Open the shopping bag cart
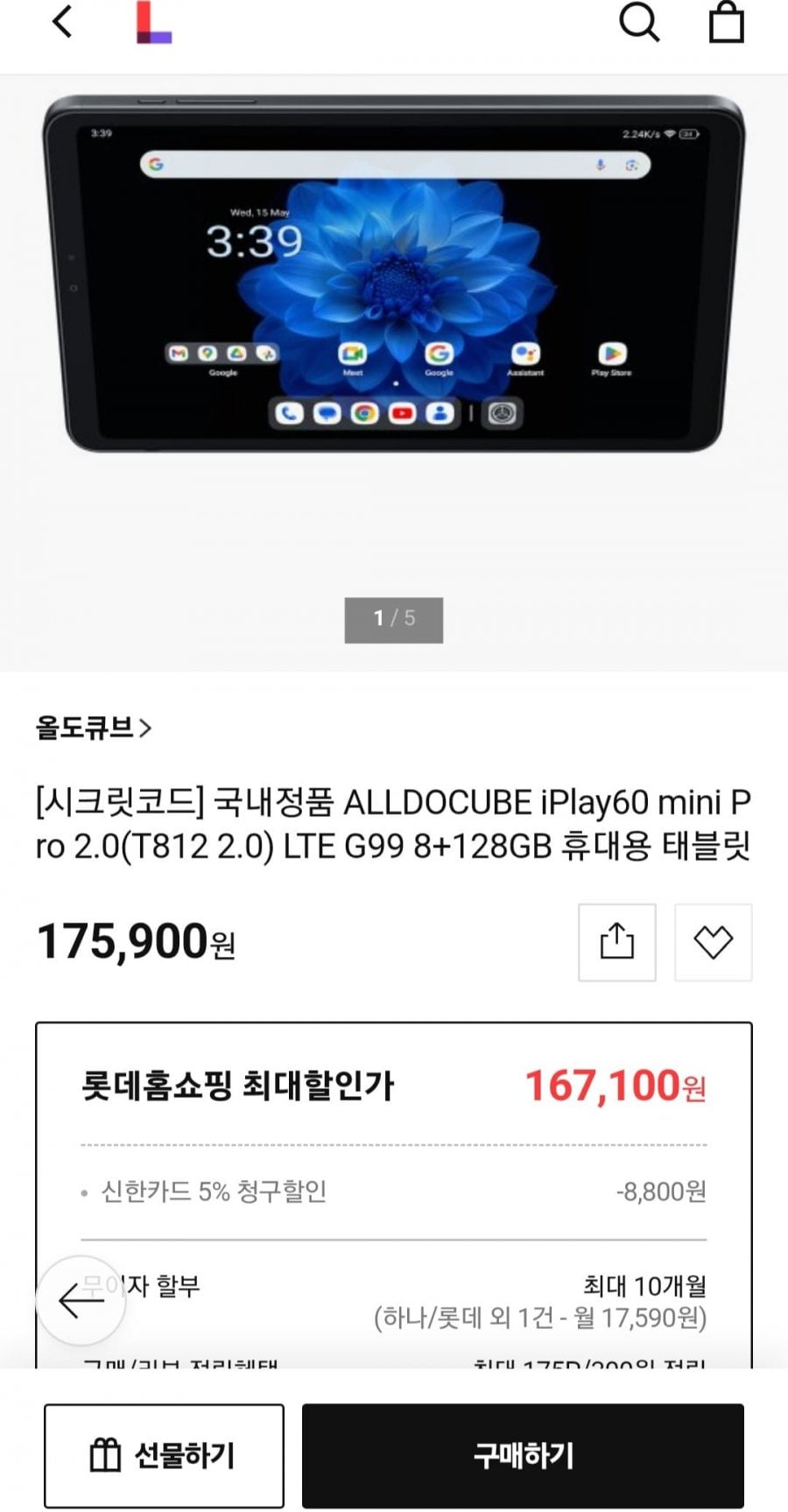 tap(726, 22)
